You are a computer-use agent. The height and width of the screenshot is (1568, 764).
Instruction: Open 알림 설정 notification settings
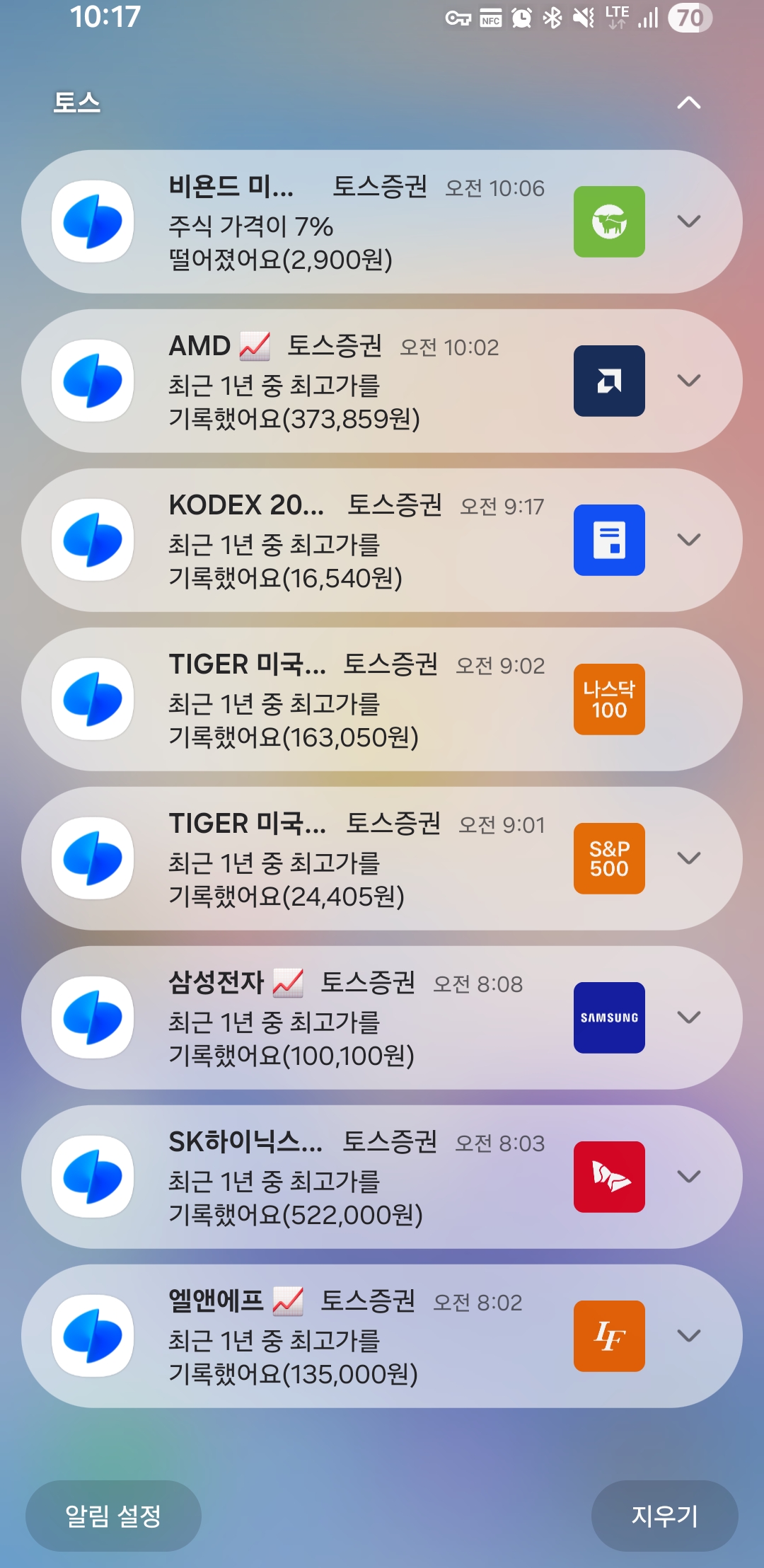113,1516
